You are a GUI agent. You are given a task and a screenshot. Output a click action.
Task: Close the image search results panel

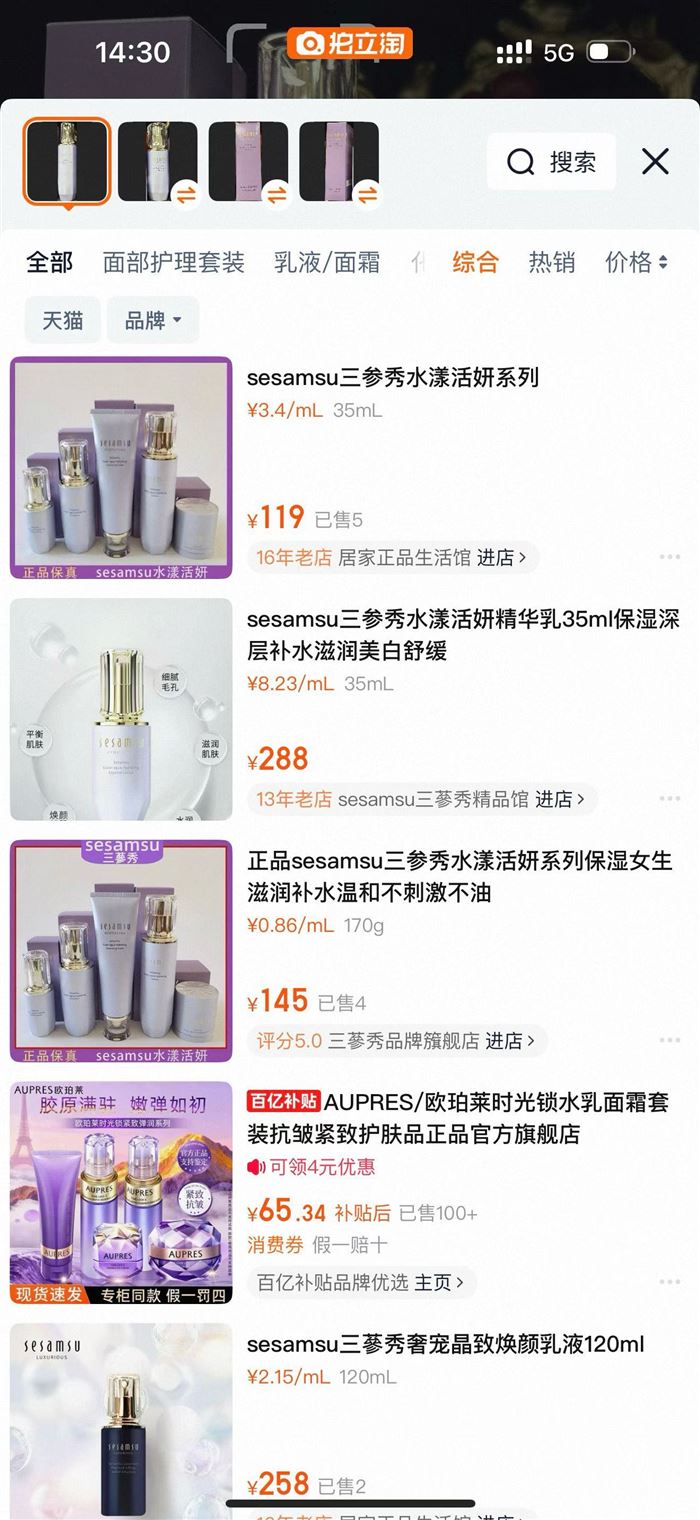(x=655, y=162)
